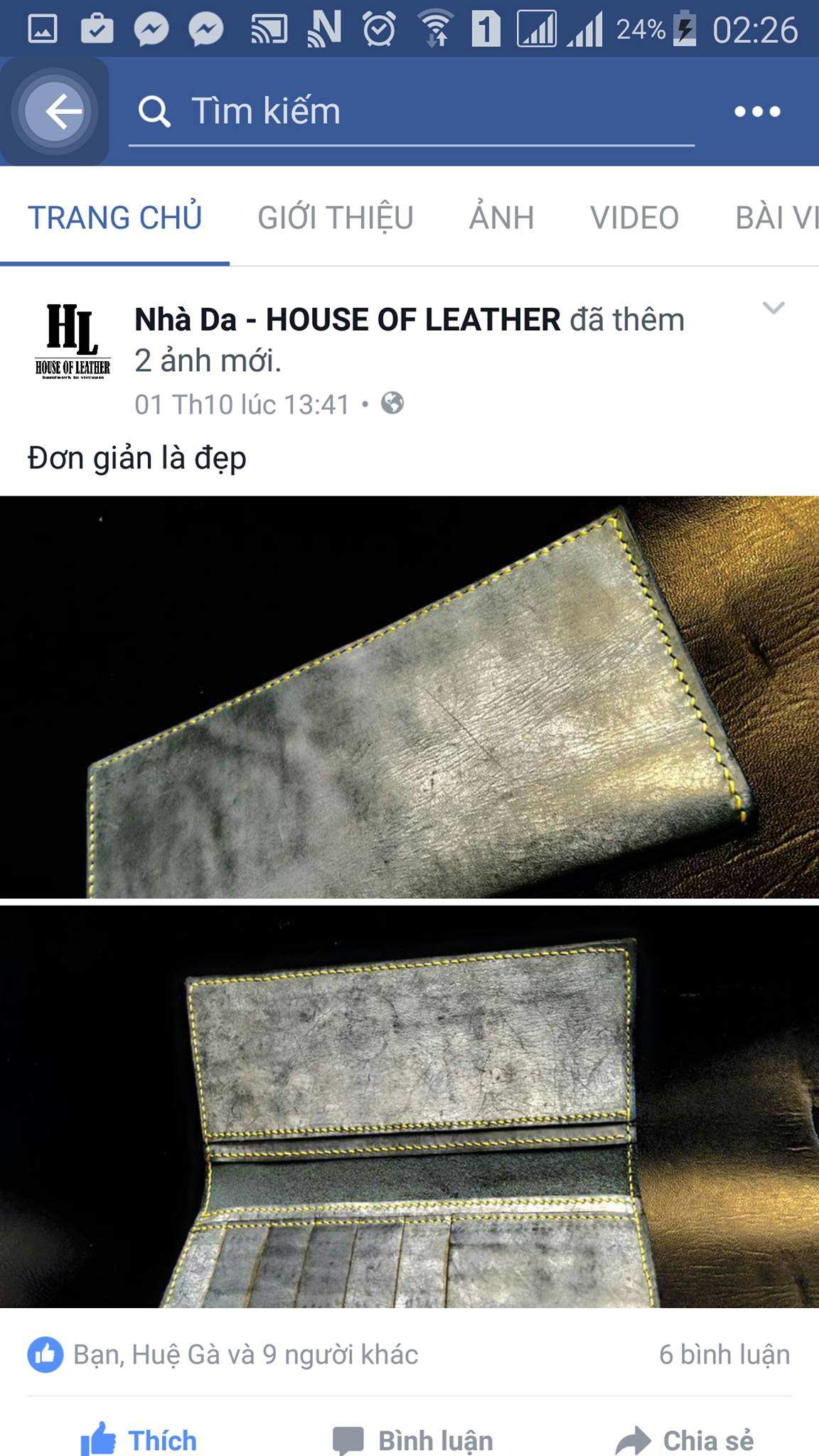This screenshot has height=1456, width=819.
Task: Go back using the arrow button
Action: [55, 112]
